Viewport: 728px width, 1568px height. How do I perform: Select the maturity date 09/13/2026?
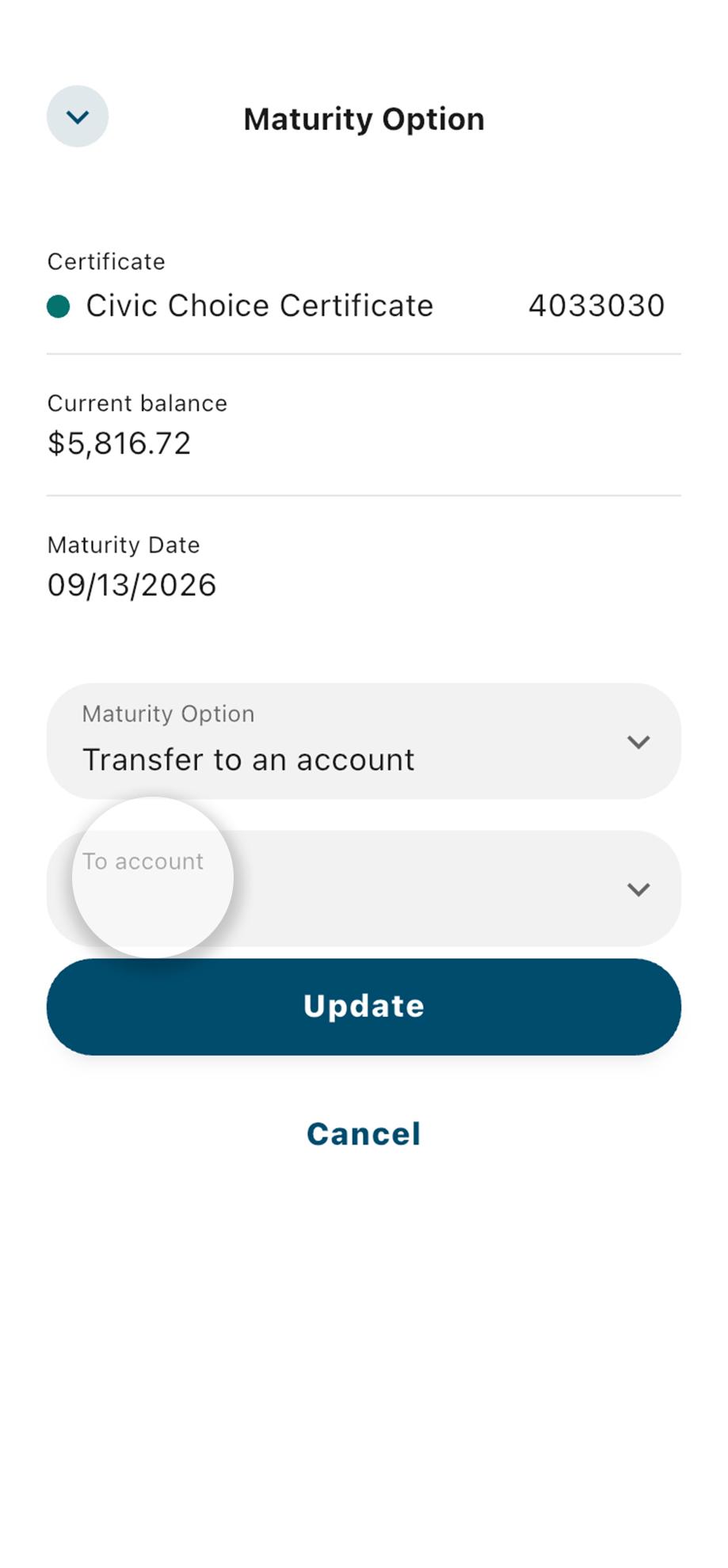point(131,584)
